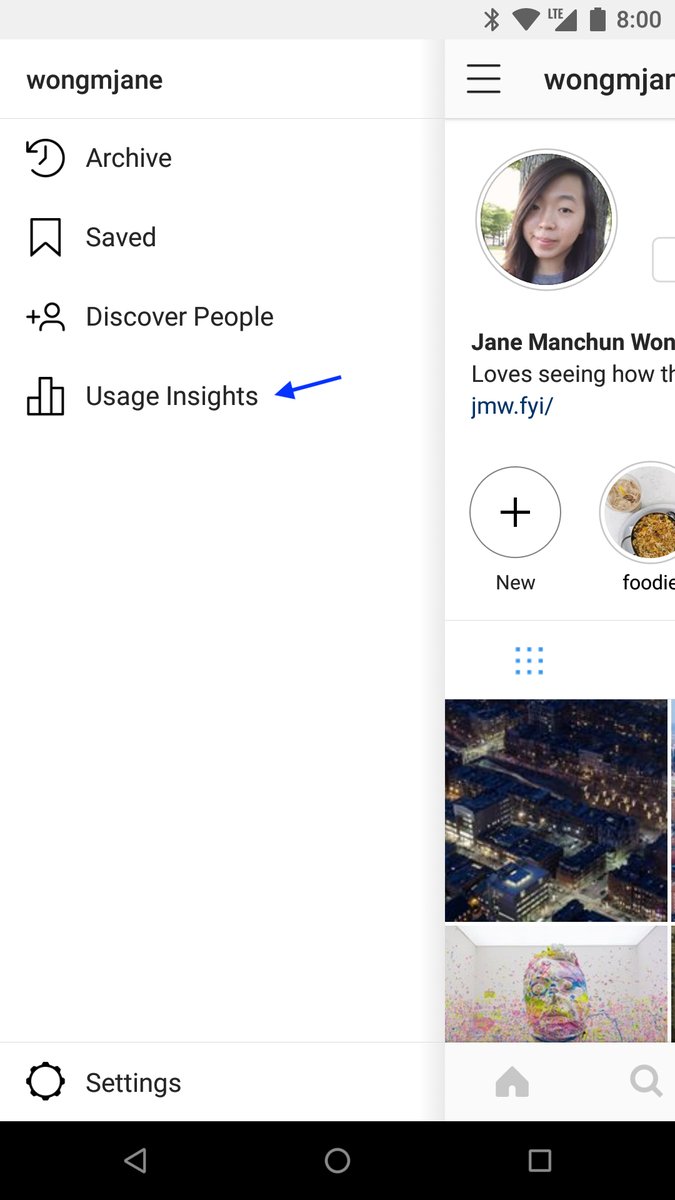Open Usage Insights

point(171,396)
